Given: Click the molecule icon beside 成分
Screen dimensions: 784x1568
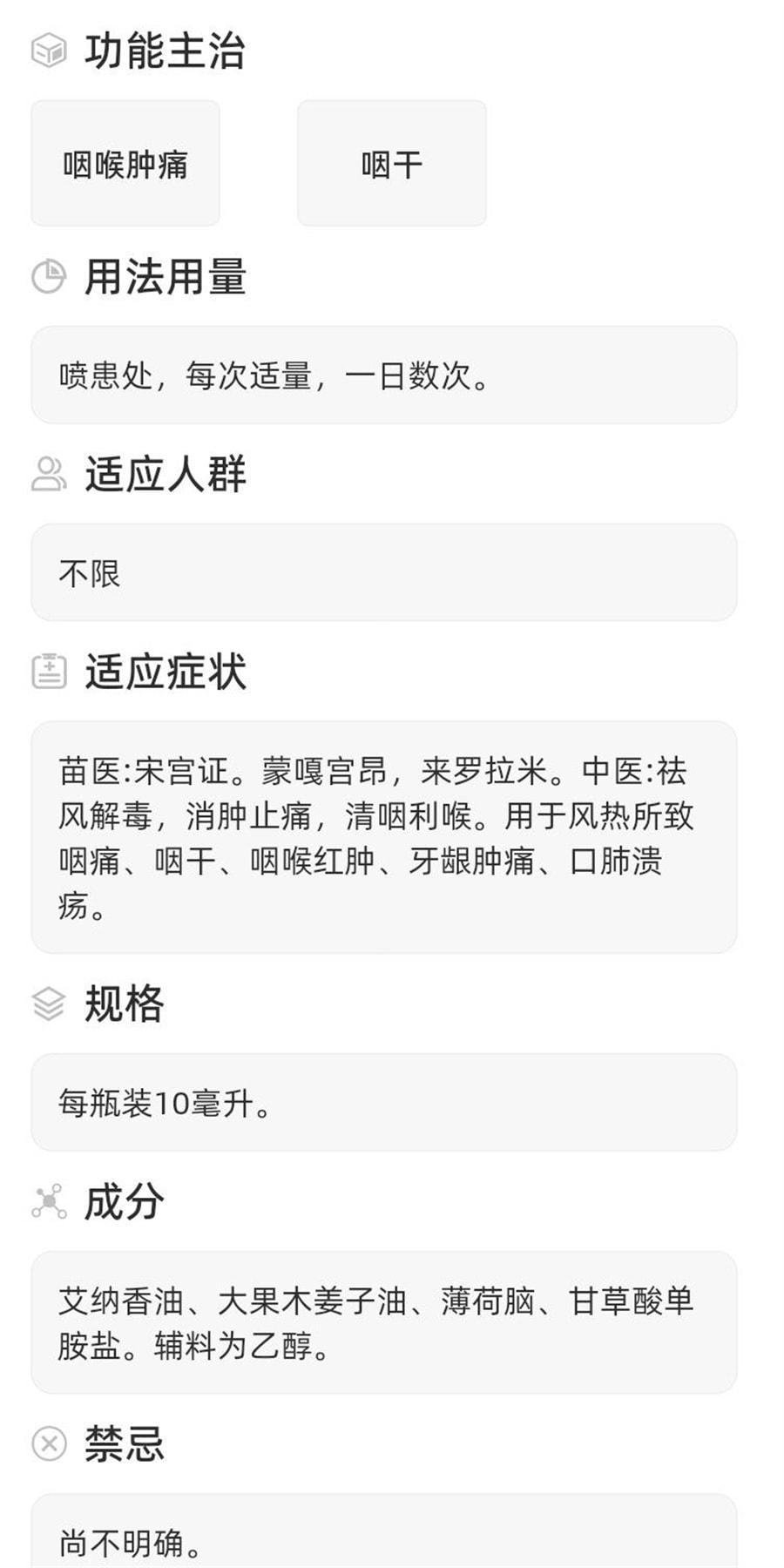Looking at the screenshot, I should coord(51,1202).
